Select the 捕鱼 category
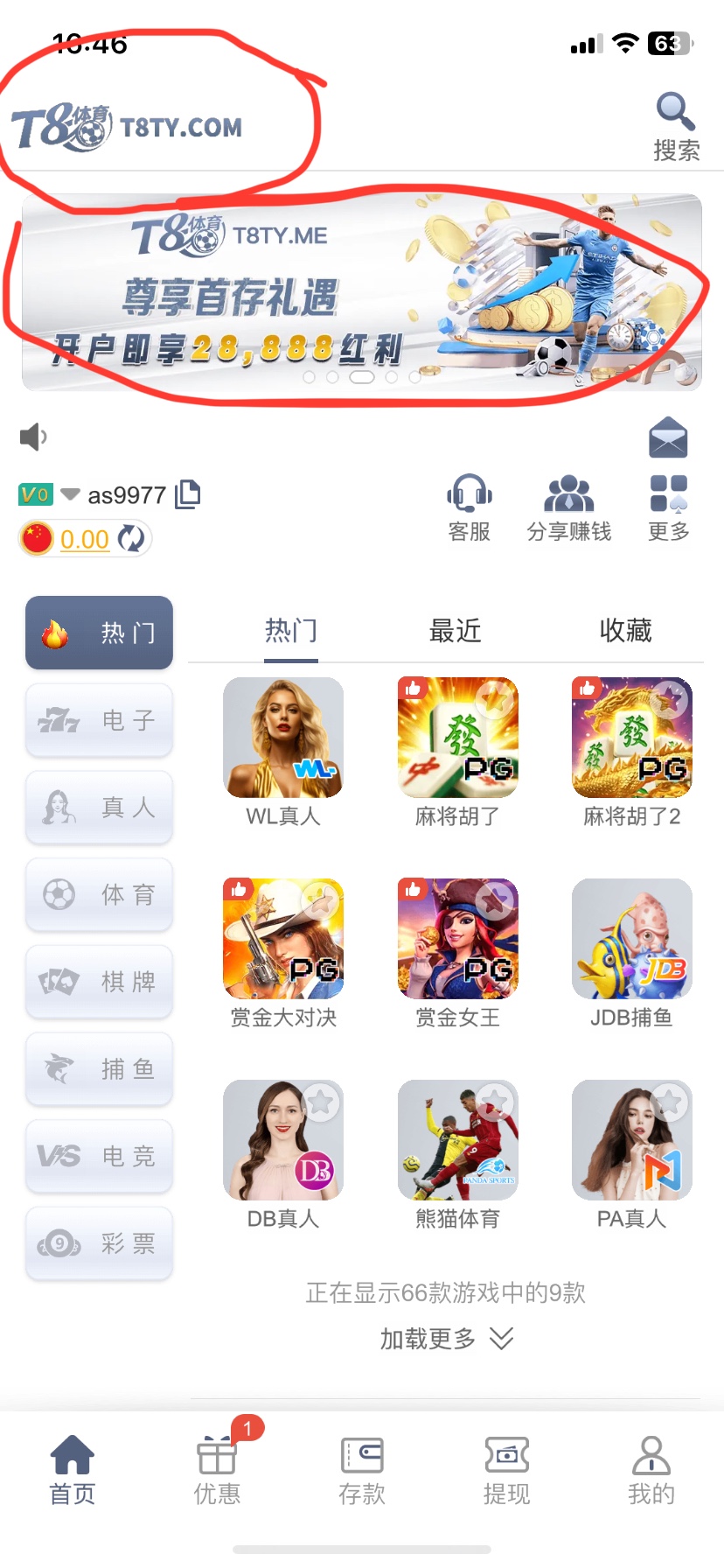Viewport: 724px width, 1568px height. [99, 1068]
